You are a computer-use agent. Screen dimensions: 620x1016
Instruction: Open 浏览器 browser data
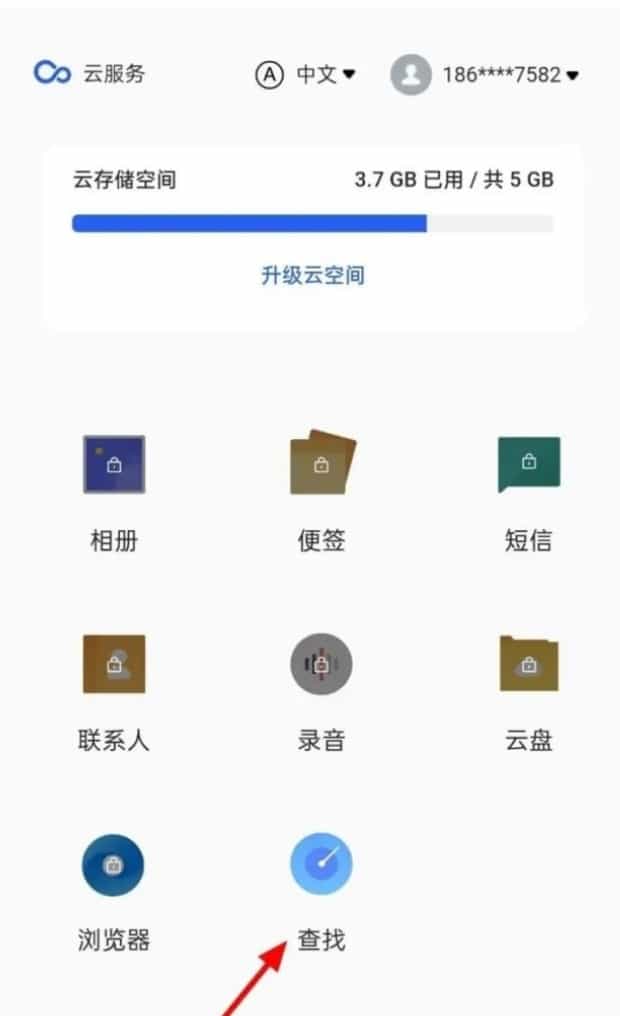tap(113, 865)
